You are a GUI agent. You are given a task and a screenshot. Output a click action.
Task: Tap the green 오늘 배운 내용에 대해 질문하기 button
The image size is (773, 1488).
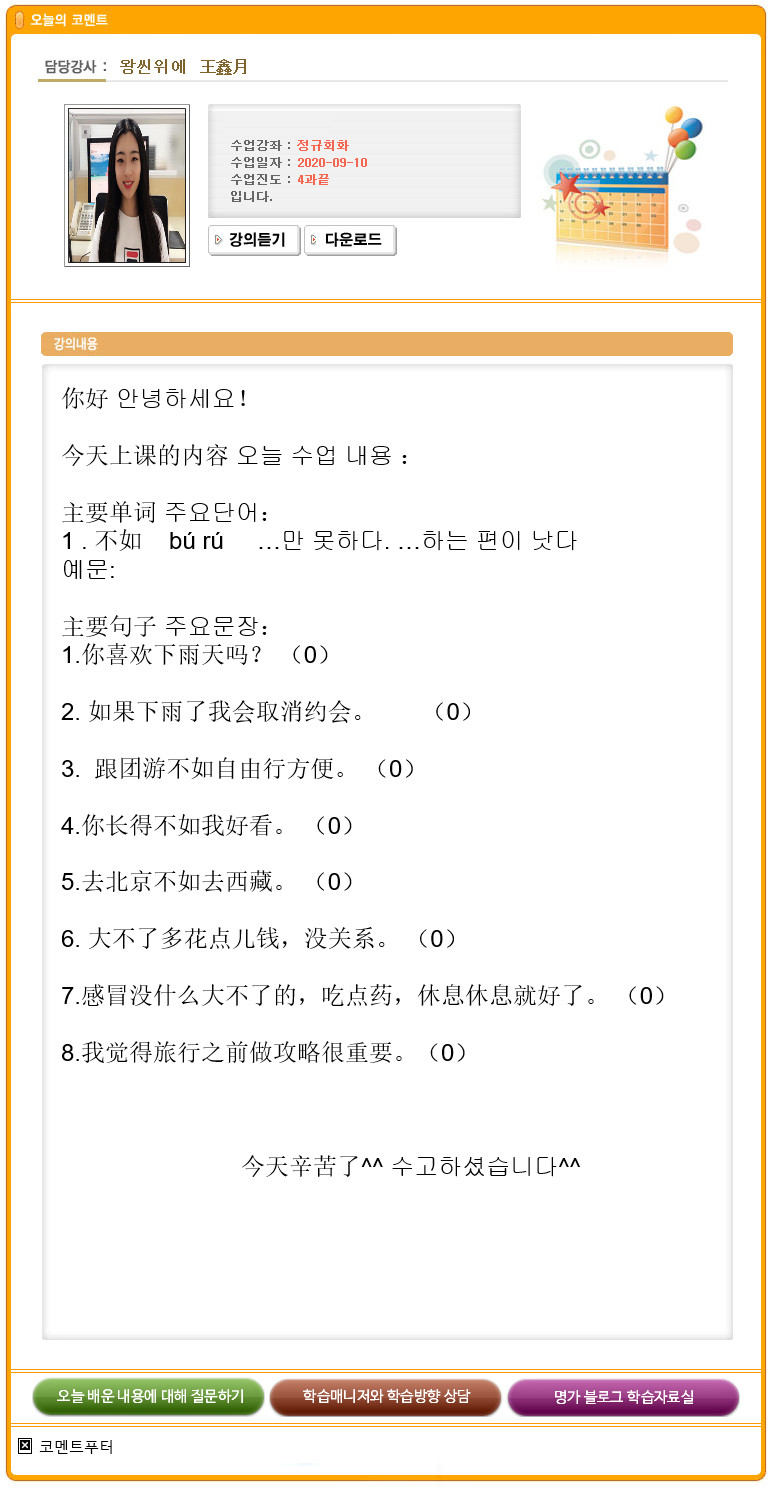pyautogui.click(x=150, y=1397)
